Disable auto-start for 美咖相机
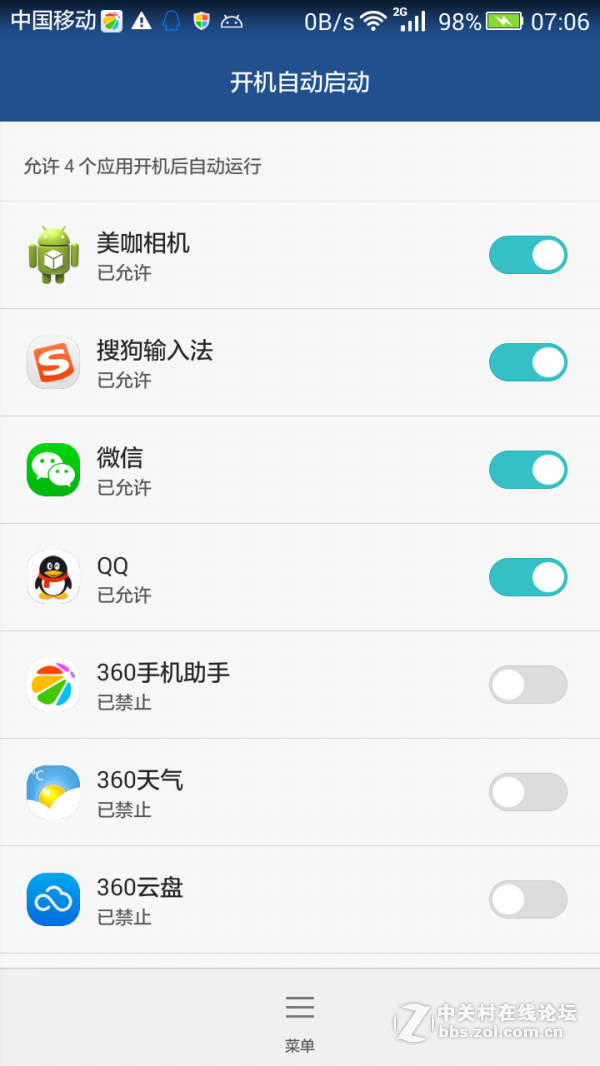 527,255
